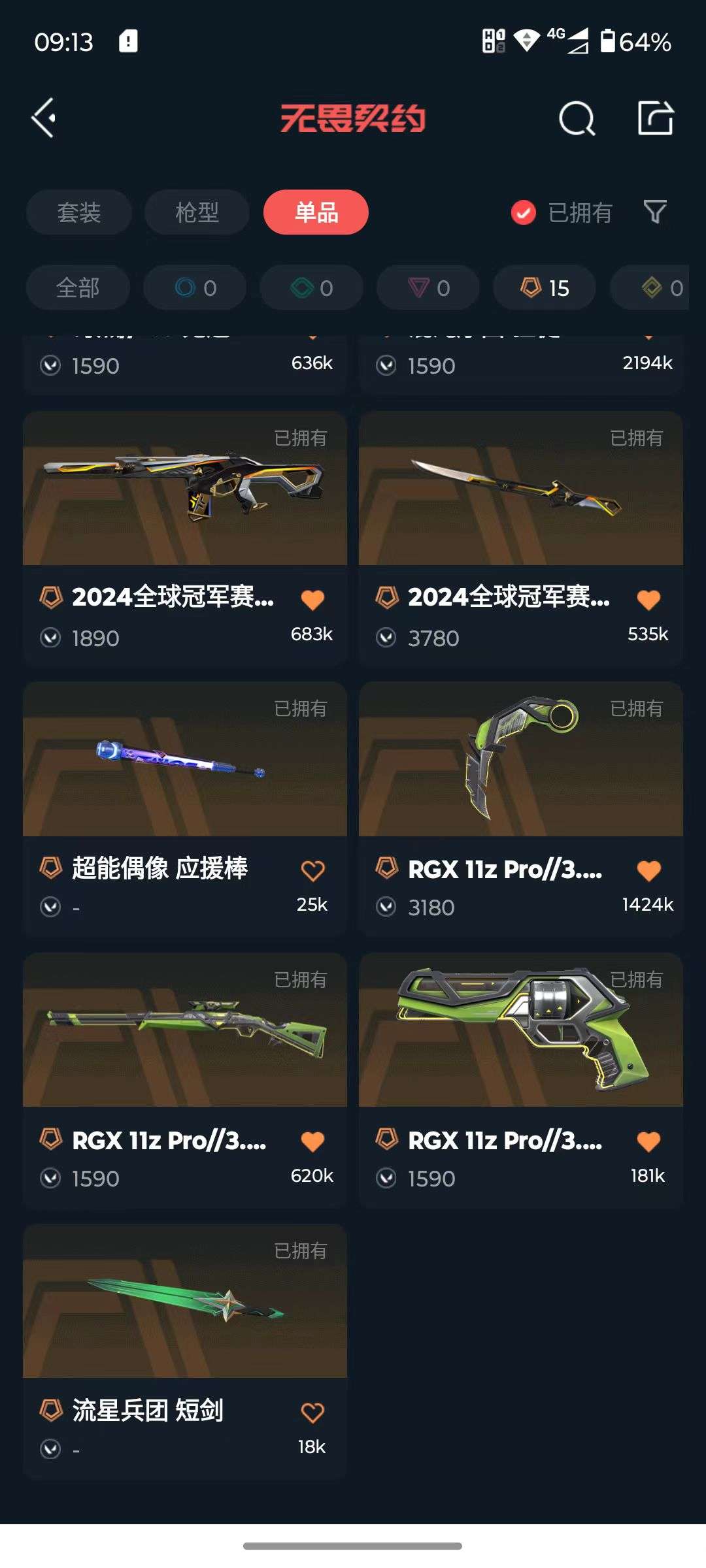Open the 2024全球冠军赛 katana item name
706x1568 pixels.
coord(509,598)
